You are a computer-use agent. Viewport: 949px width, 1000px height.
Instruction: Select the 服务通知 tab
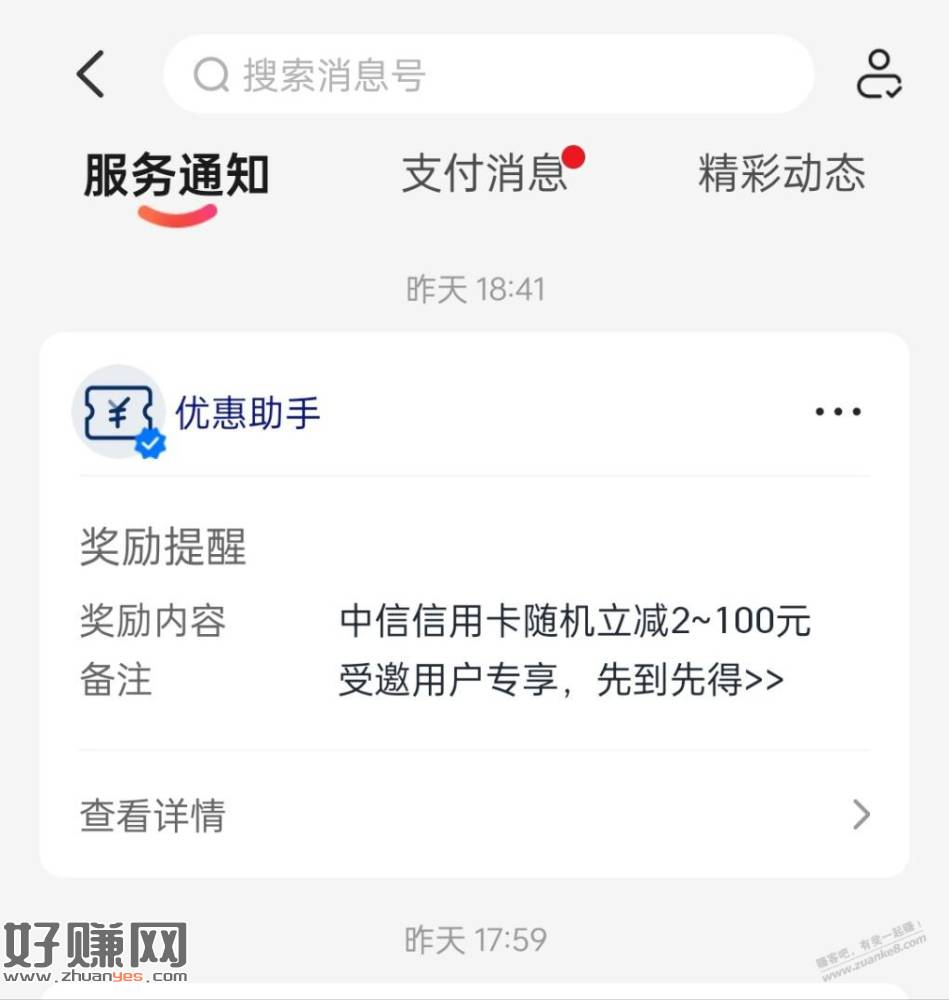tap(176, 176)
